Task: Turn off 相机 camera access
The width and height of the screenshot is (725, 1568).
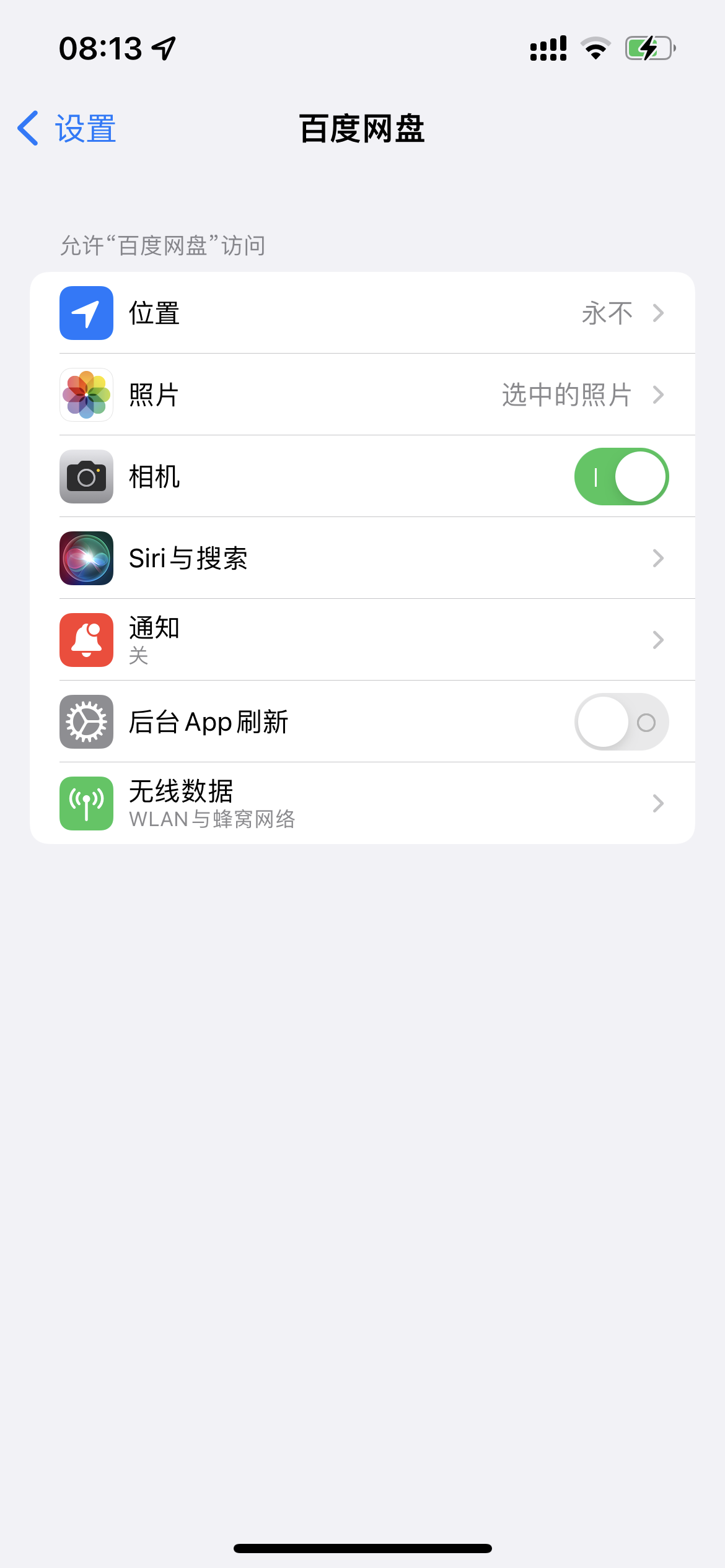Action: tap(621, 477)
